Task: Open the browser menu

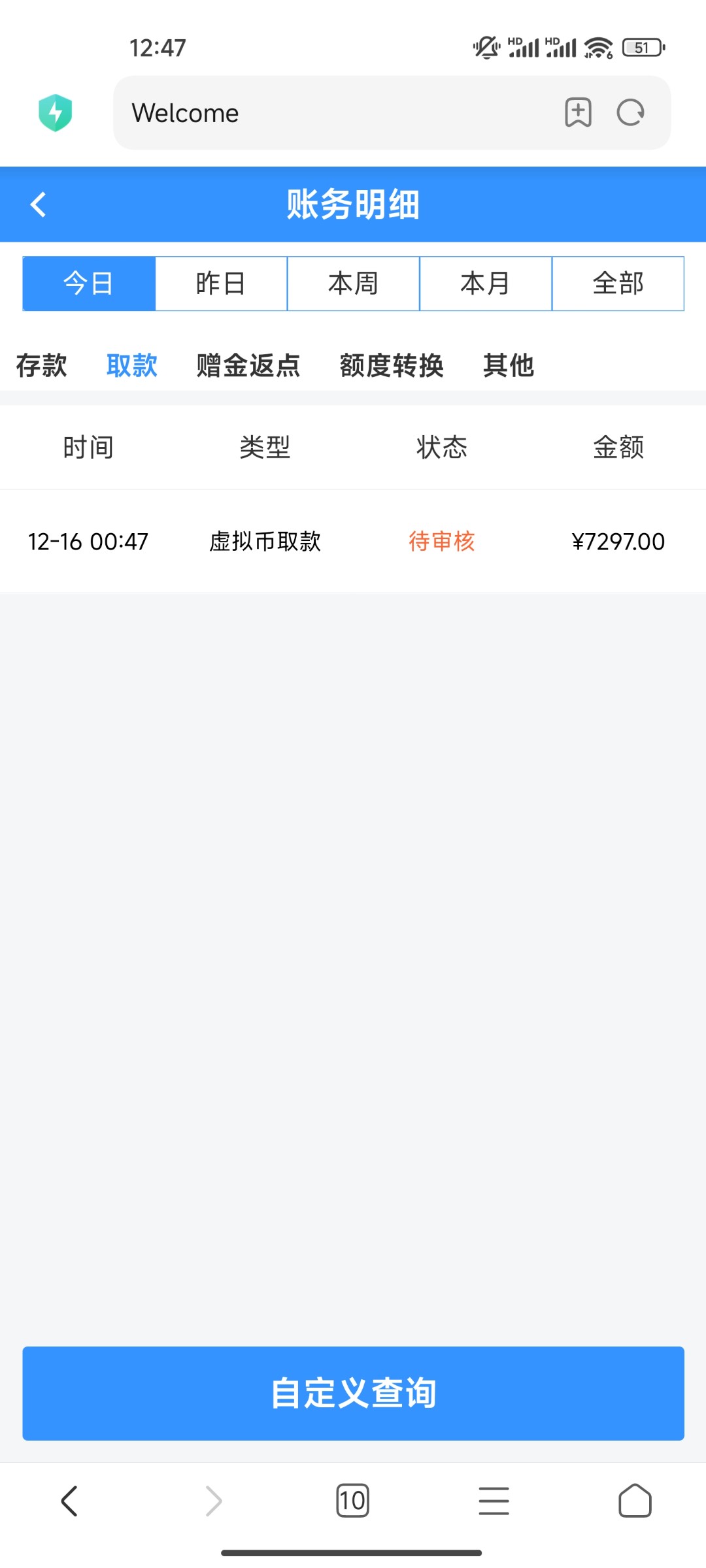Action: [494, 1500]
